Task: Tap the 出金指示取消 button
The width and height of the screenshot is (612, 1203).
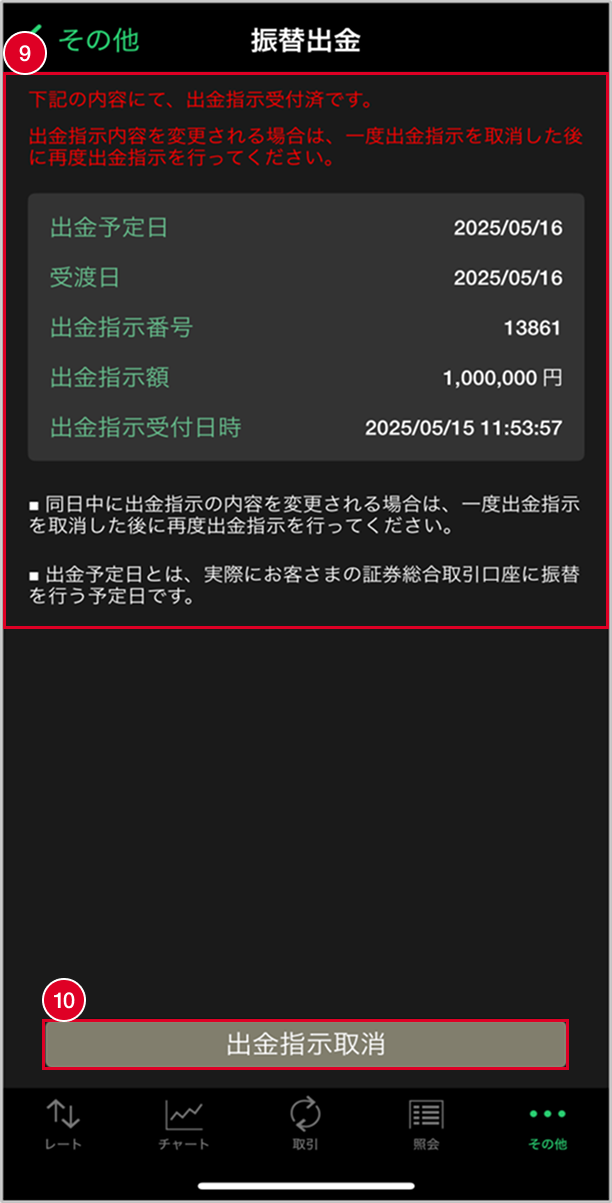Action: pos(305,1045)
